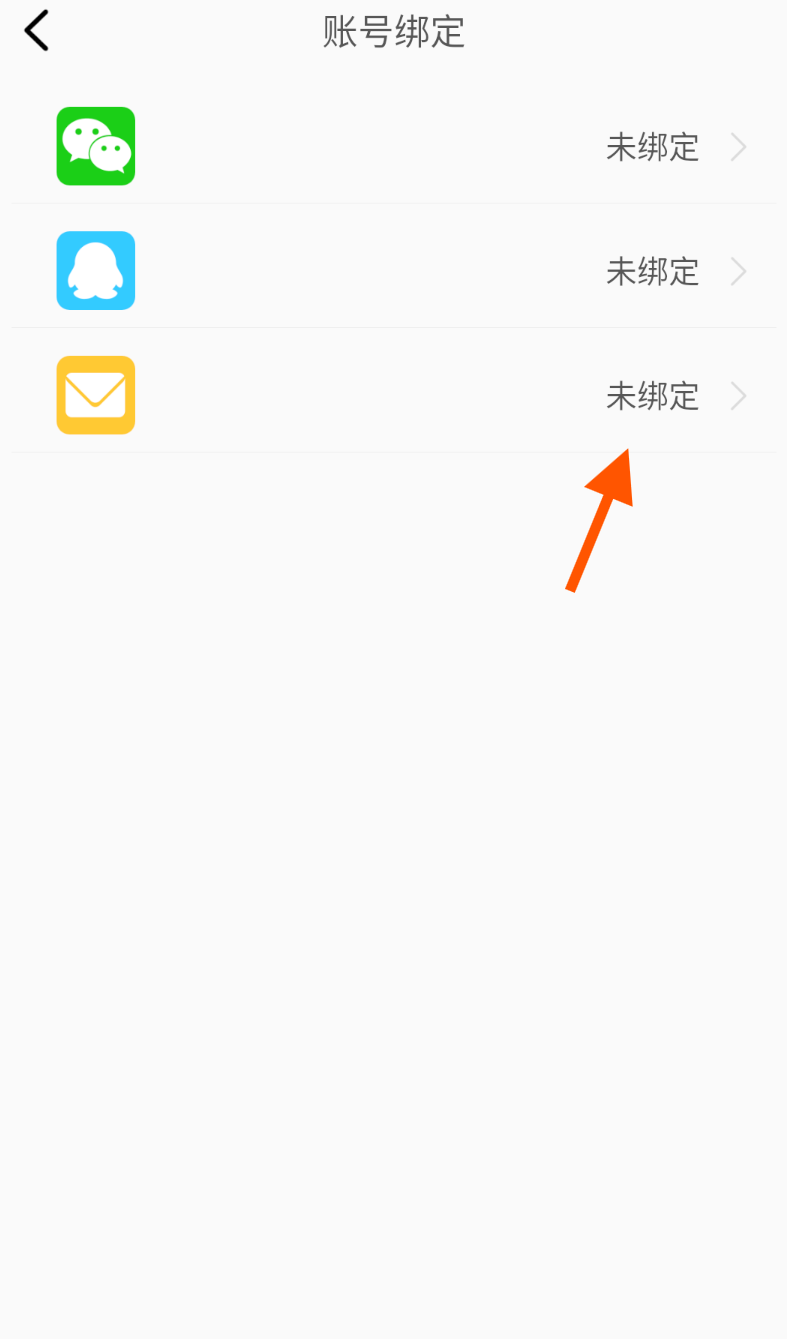The image size is (787, 1339).
Task: Open the WeChat account binding row
Action: pos(394,147)
